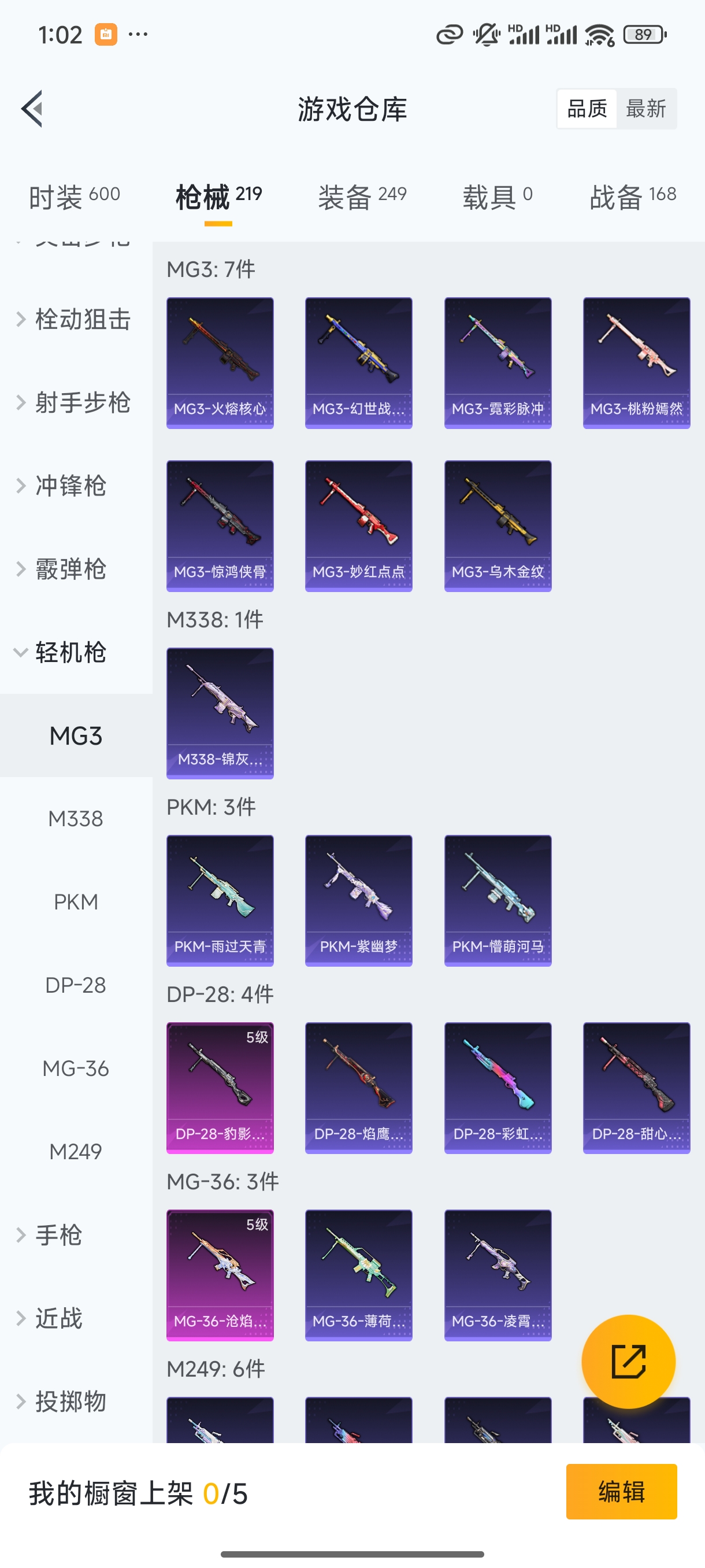The width and height of the screenshot is (705, 1568).
Task: Open the share/export floating button
Action: click(x=631, y=1362)
